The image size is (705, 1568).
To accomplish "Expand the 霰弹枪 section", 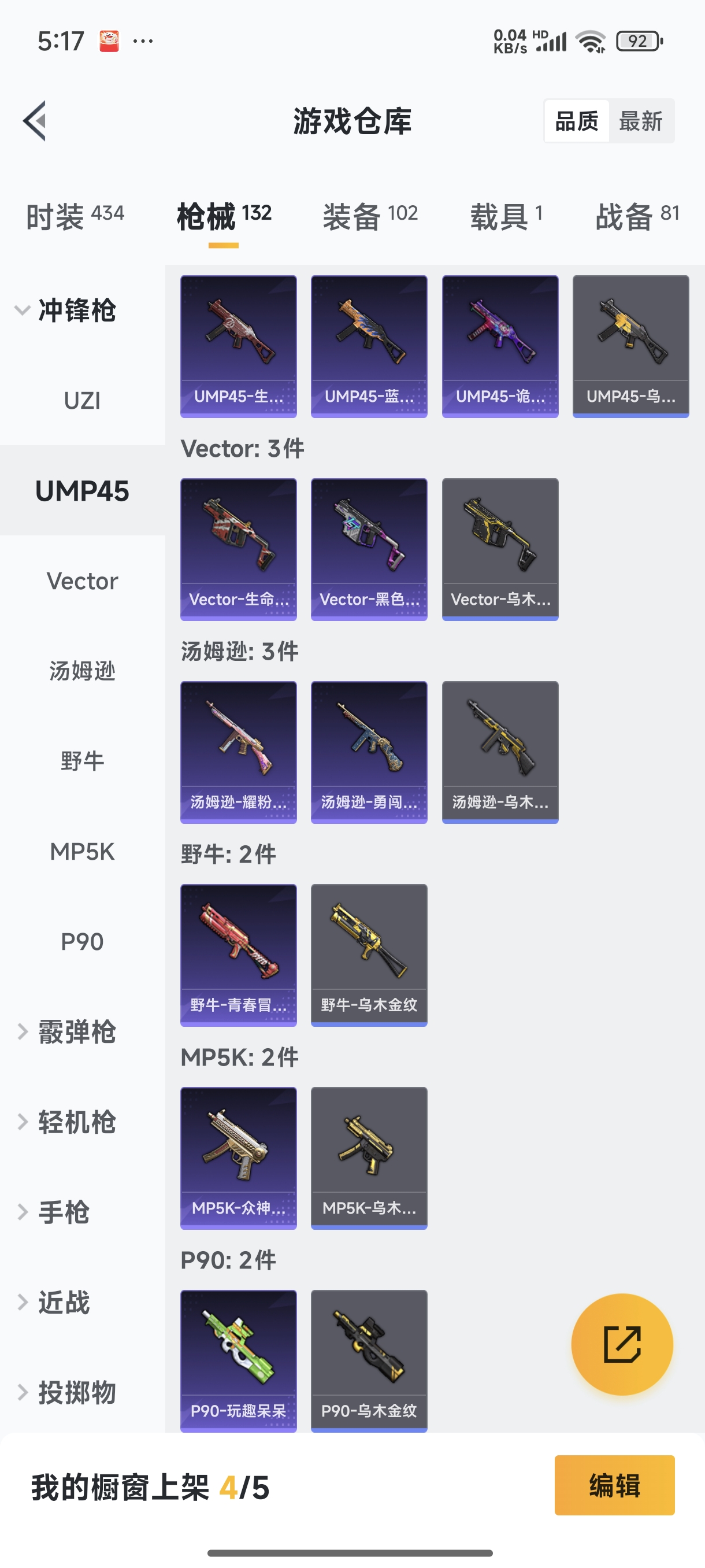I will (75, 1031).
